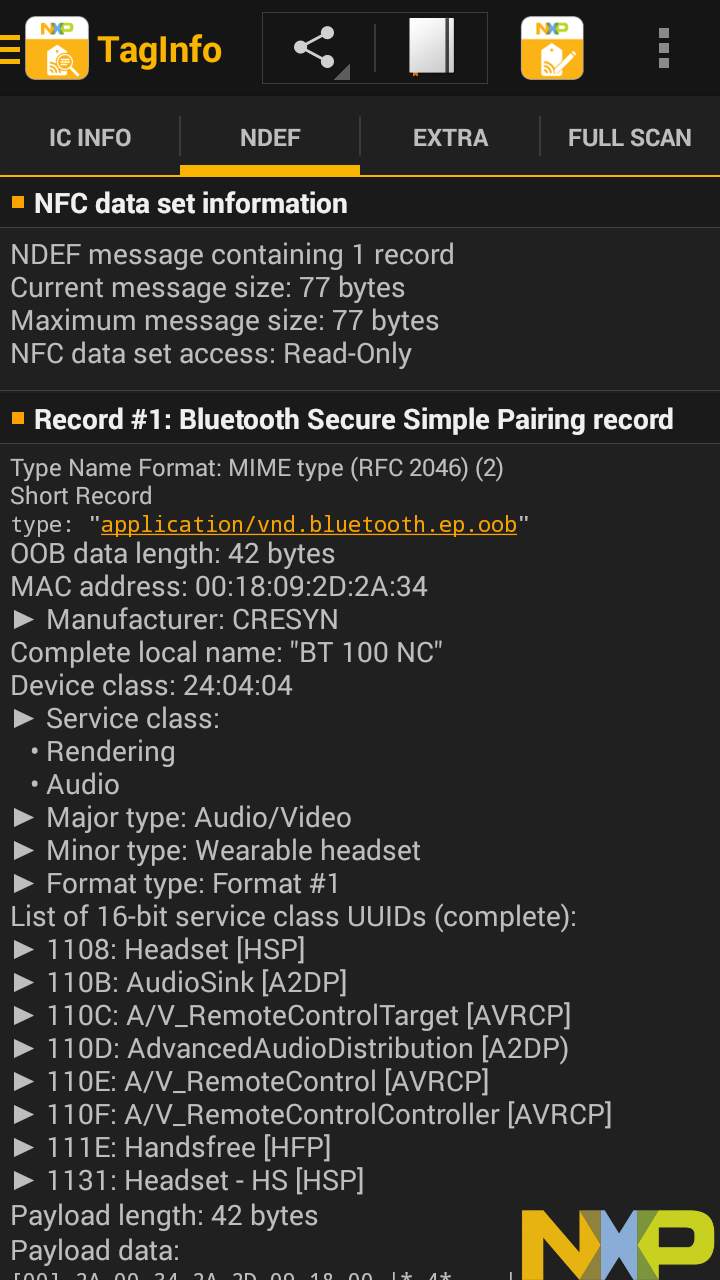
Task: Open the application/vnd.bluetooth.ep.oob link
Action: [308, 524]
